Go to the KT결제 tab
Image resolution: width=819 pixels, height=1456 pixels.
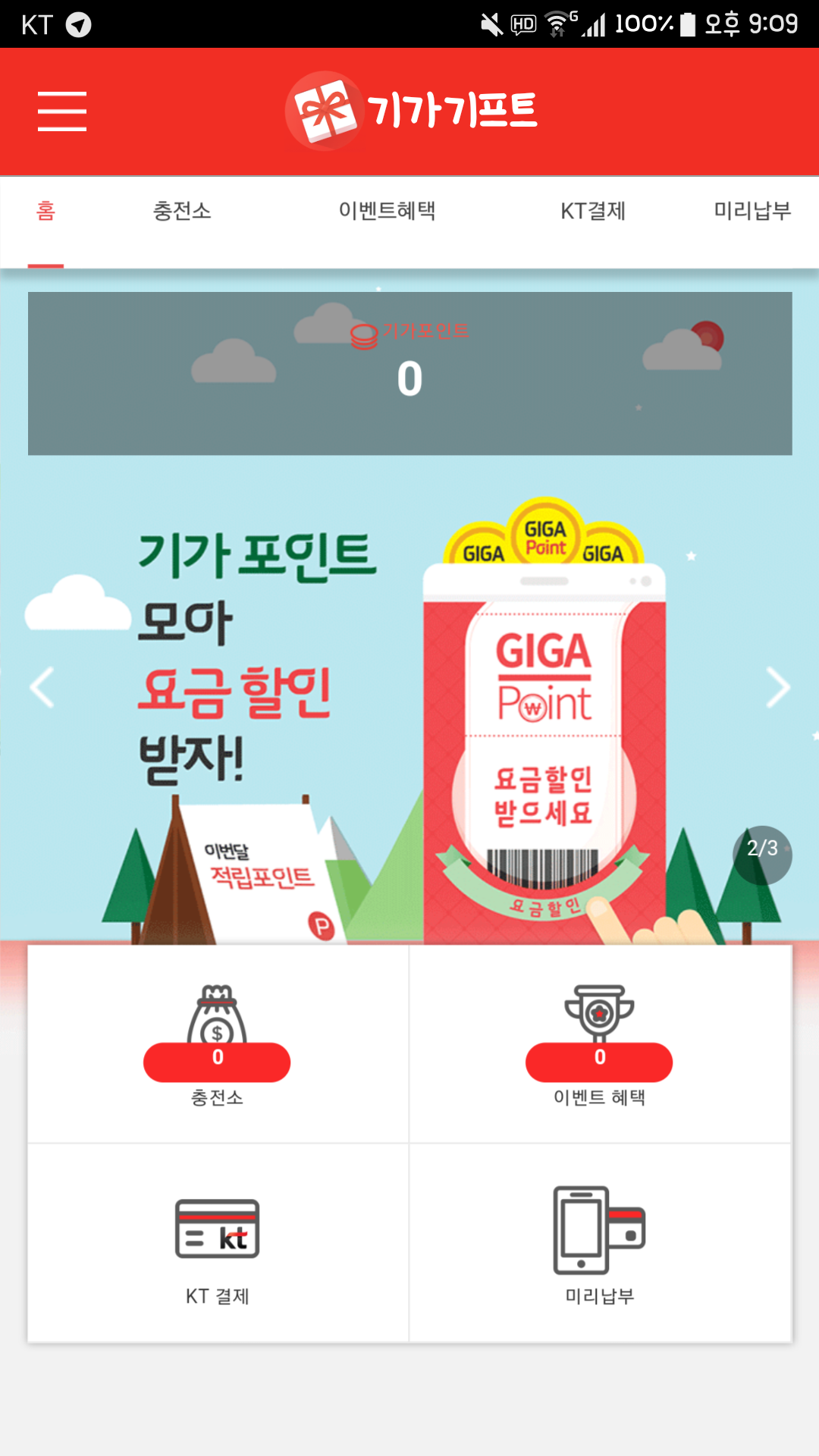click(x=593, y=212)
